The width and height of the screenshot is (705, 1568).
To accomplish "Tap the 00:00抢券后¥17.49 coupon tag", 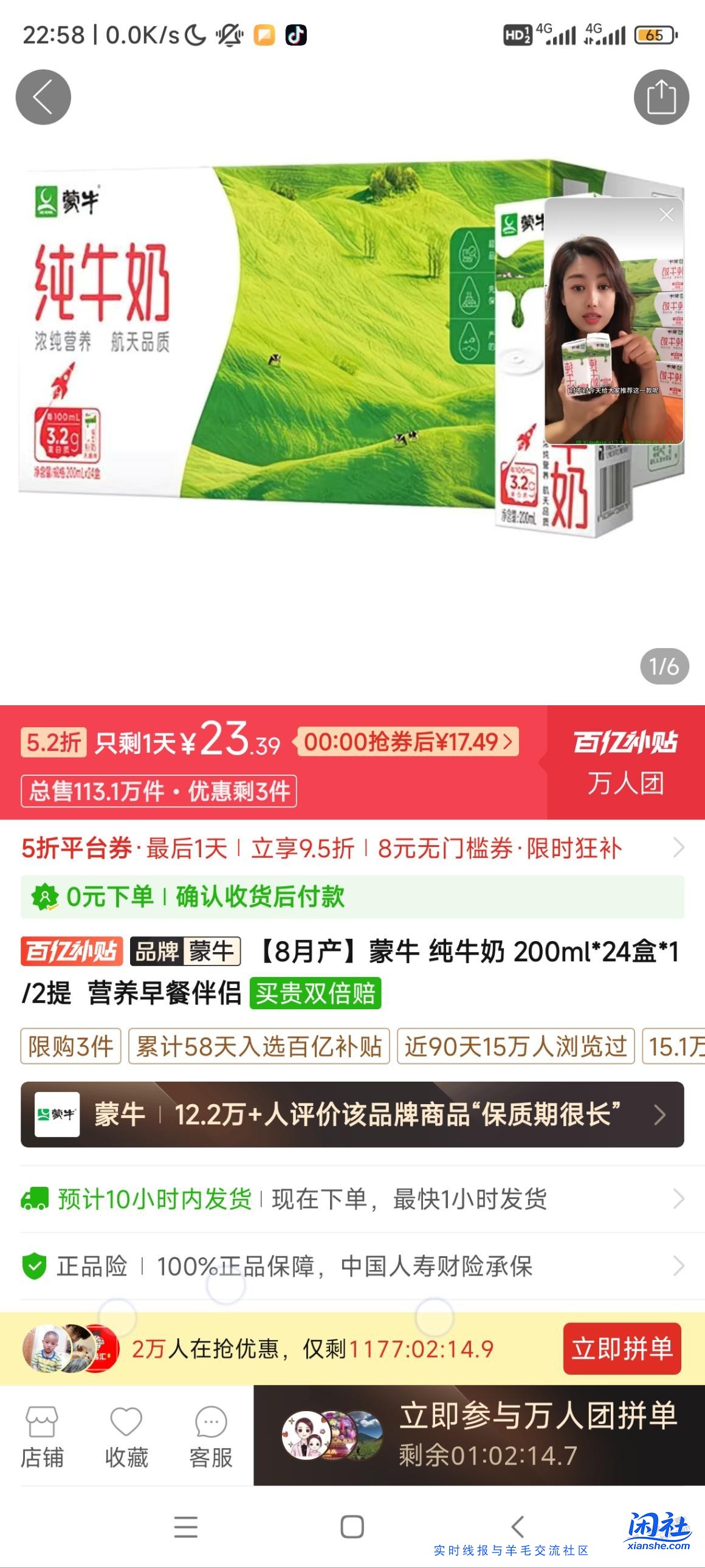I will pyautogui.click(x=408, y=742).
